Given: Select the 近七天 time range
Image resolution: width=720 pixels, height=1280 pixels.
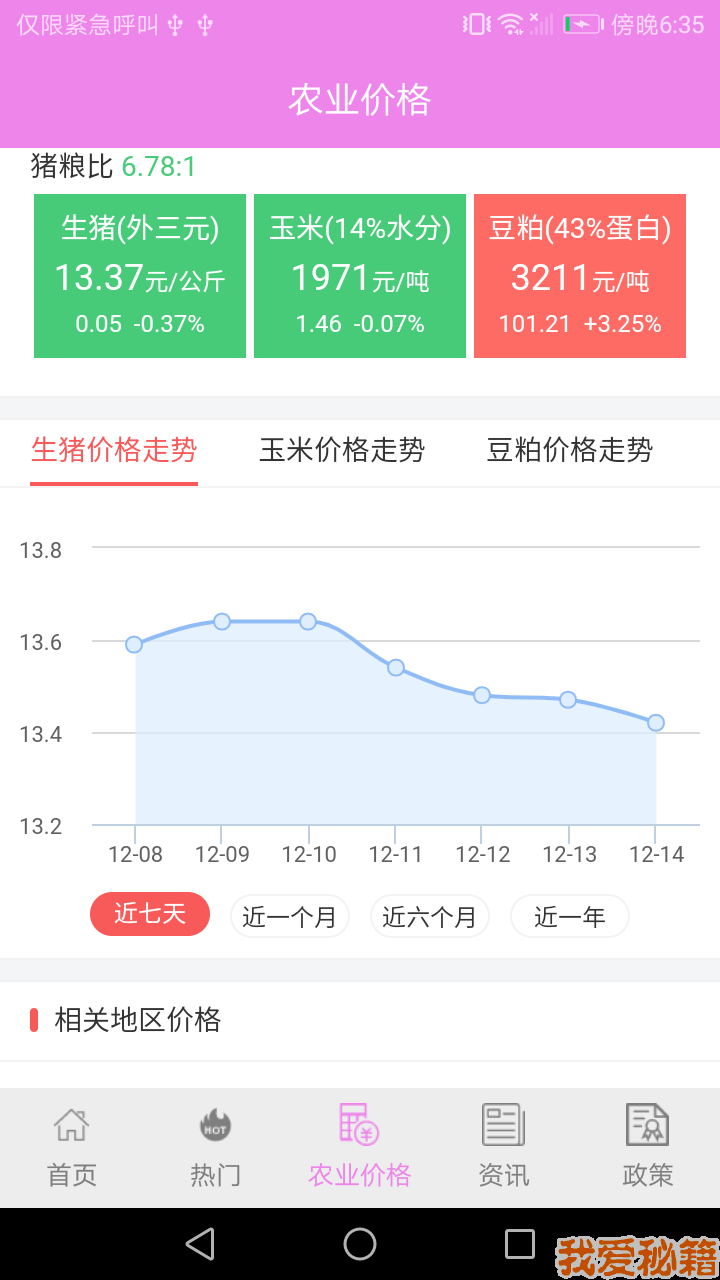Looking at the screenshot, I should pos(150,914).
